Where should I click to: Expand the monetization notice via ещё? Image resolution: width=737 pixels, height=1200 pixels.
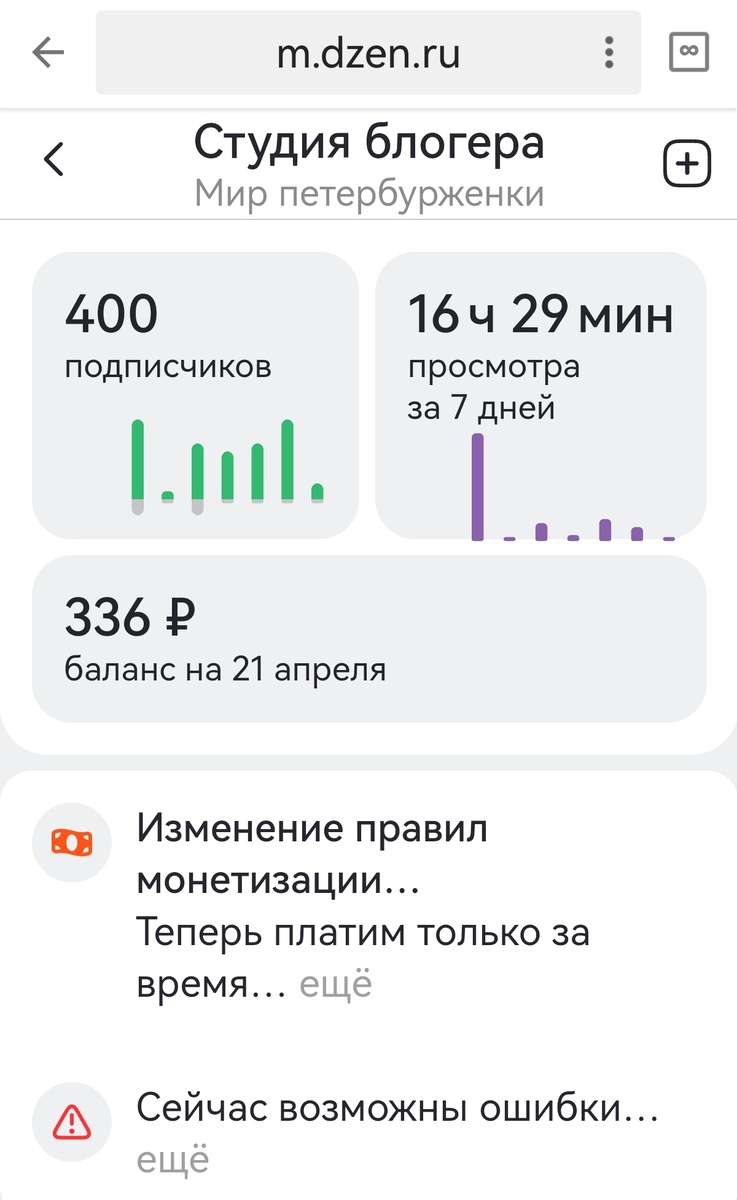tap(337, 983)
